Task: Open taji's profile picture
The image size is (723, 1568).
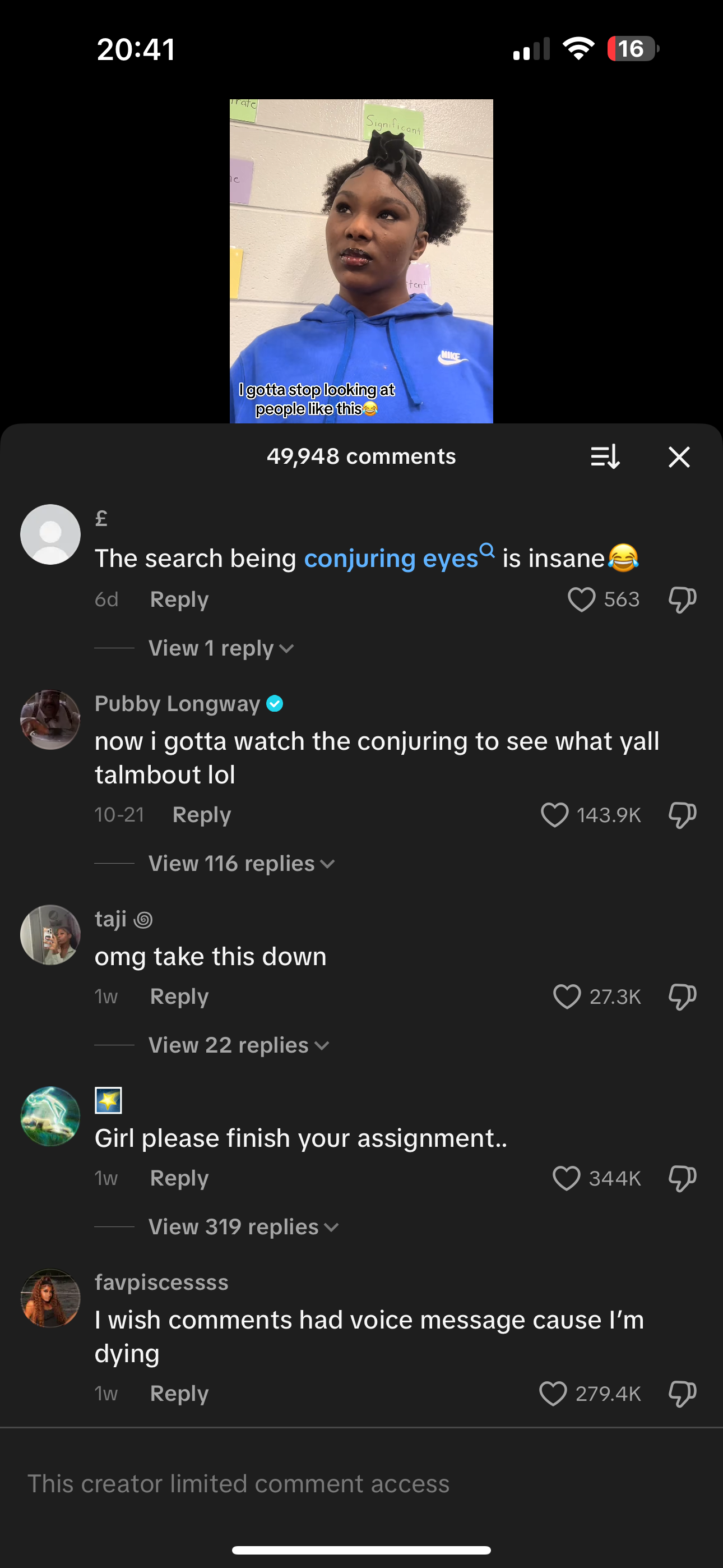Action: coord(50,934)
